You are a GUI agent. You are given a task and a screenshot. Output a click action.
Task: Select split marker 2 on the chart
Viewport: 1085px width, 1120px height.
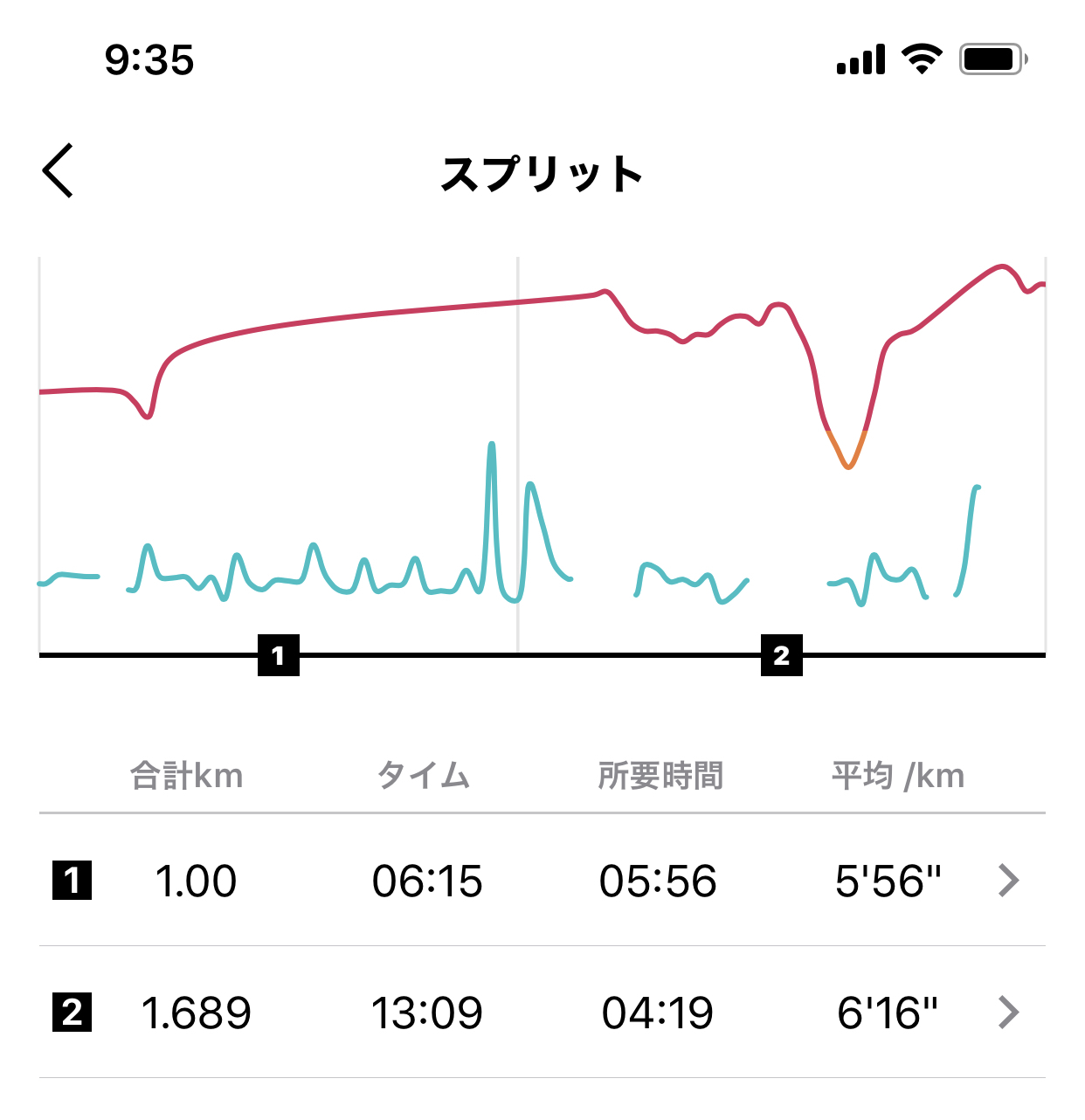click(781, 655)
